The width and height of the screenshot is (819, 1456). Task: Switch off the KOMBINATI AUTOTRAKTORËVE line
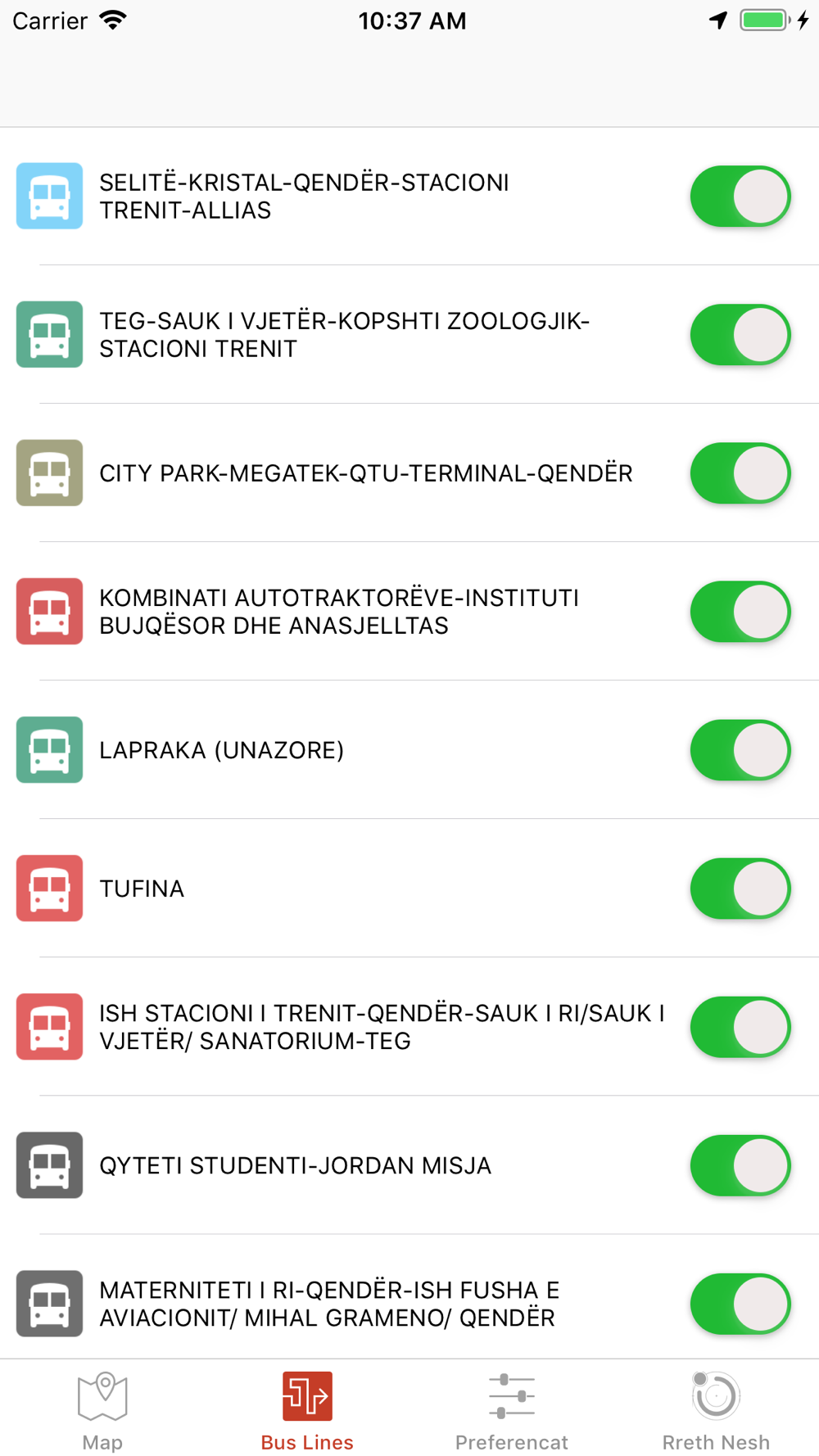coord(740,612)
